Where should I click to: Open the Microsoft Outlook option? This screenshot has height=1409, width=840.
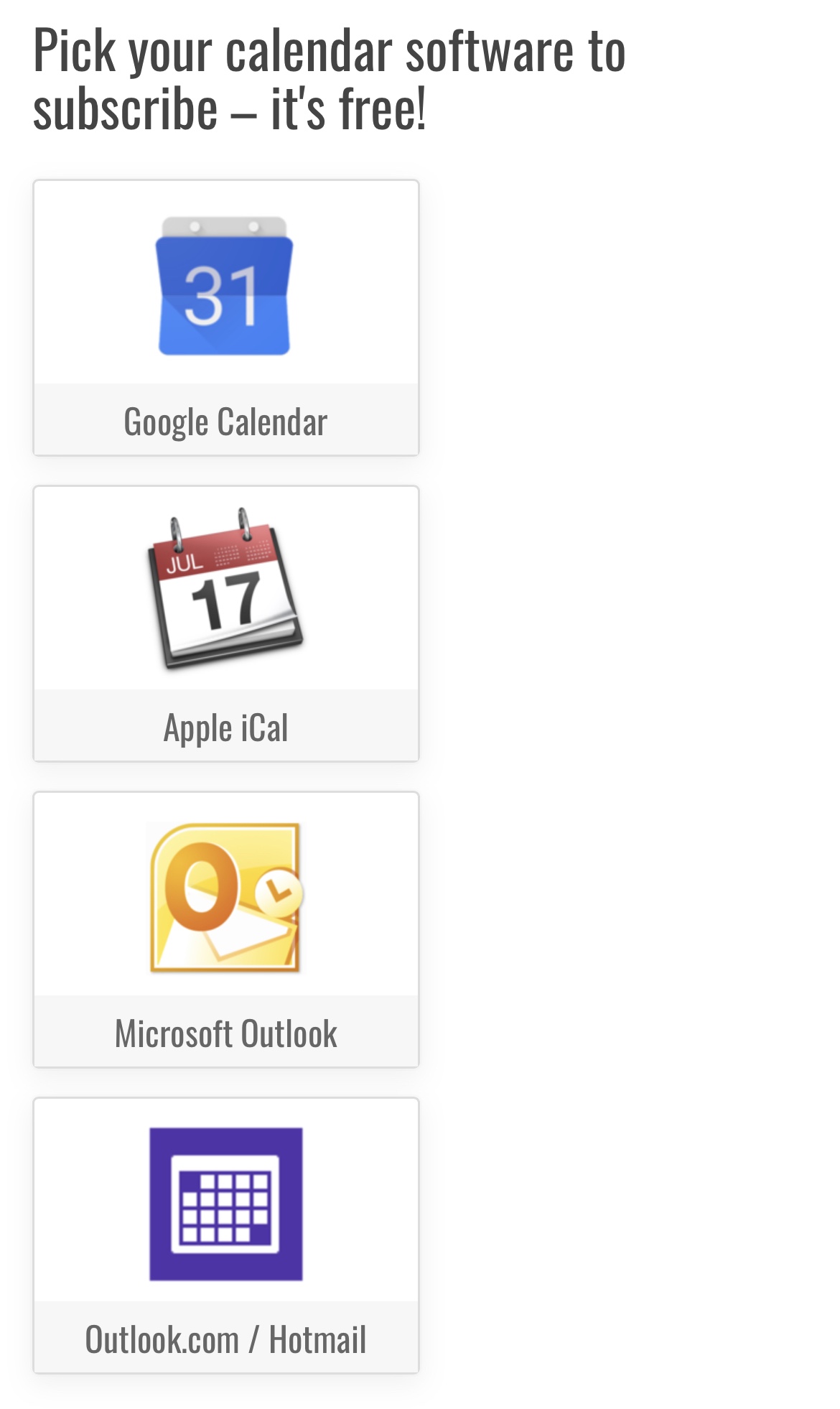[226, 929]
